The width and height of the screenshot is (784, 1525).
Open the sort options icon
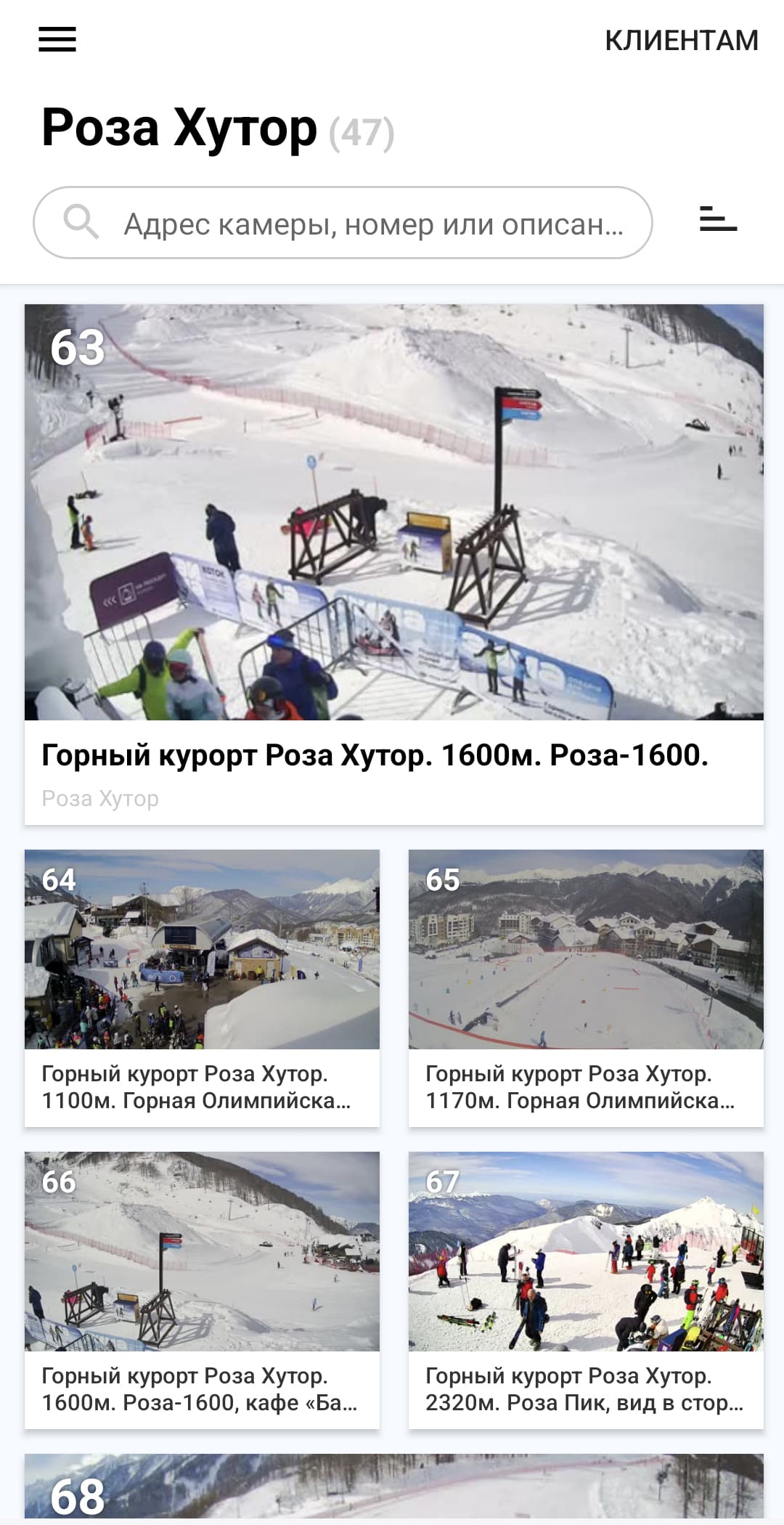tap(718, 219)
